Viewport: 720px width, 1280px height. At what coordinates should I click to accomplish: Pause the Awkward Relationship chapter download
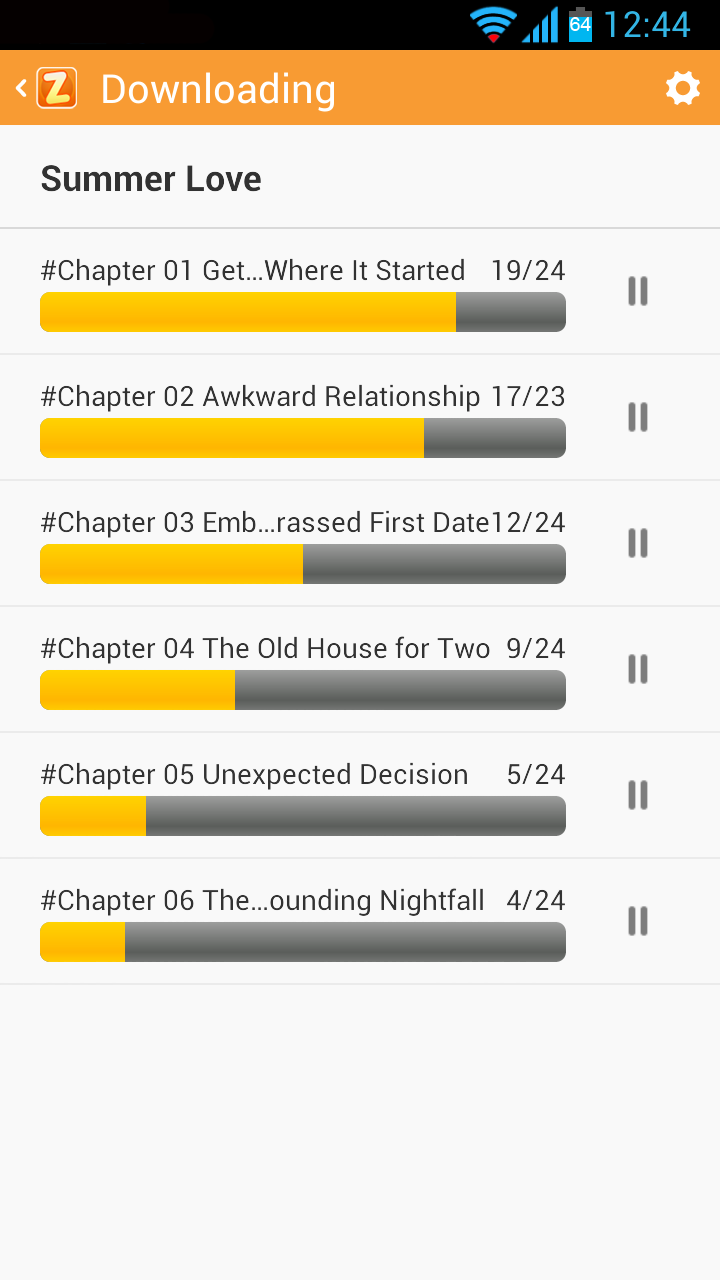pos(637,417)
